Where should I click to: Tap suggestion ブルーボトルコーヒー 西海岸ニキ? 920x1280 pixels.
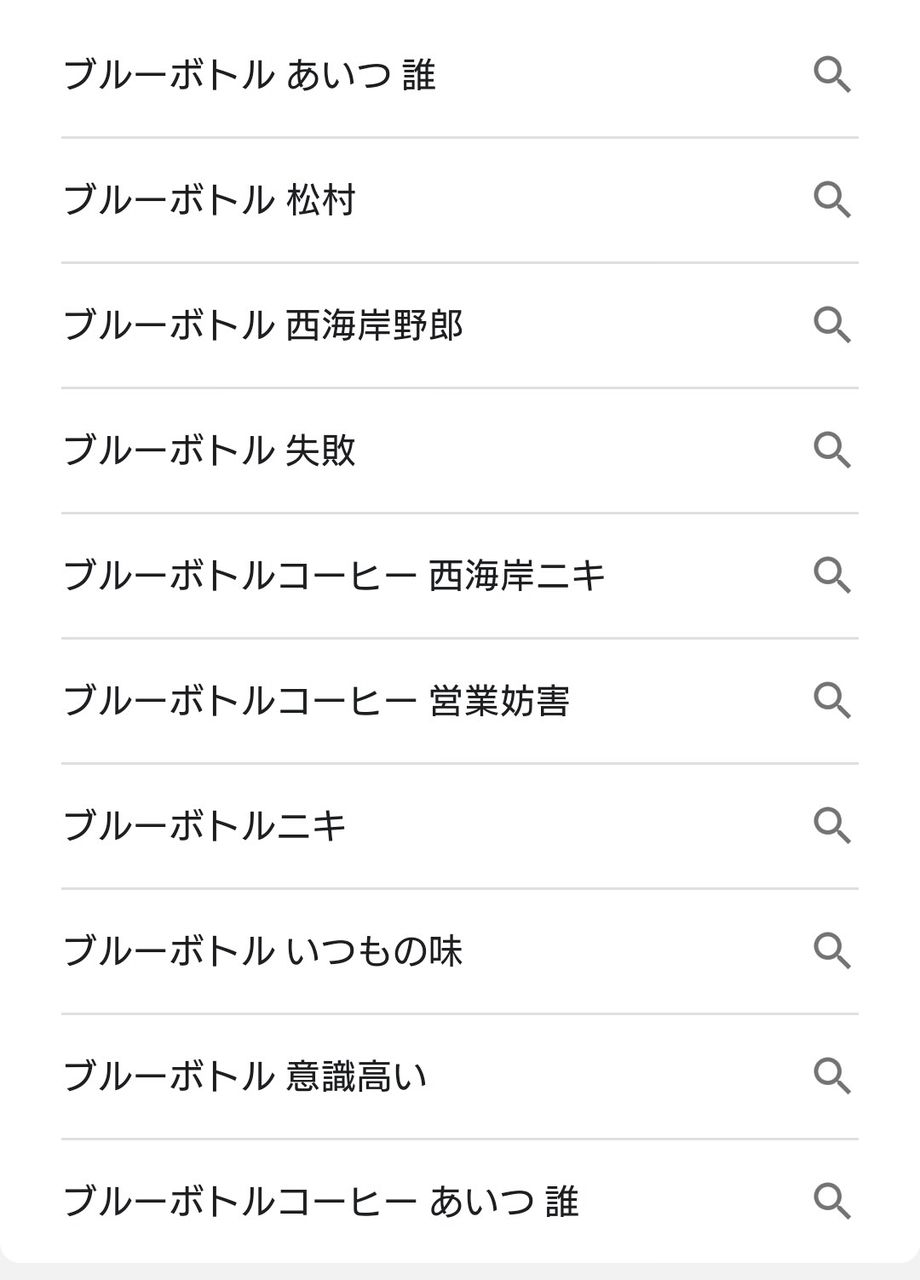(x=335, y=576)
